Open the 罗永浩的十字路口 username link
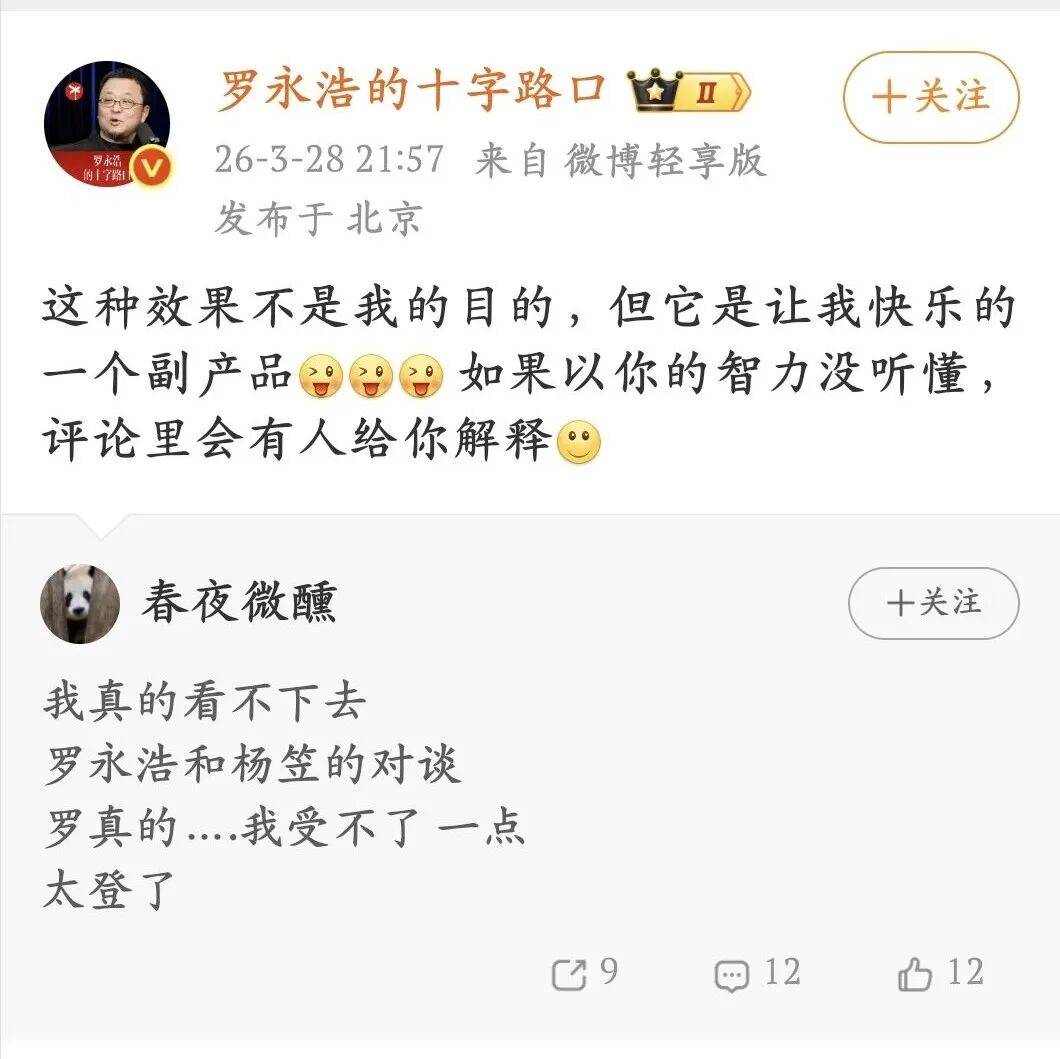 tap(412, 91)
